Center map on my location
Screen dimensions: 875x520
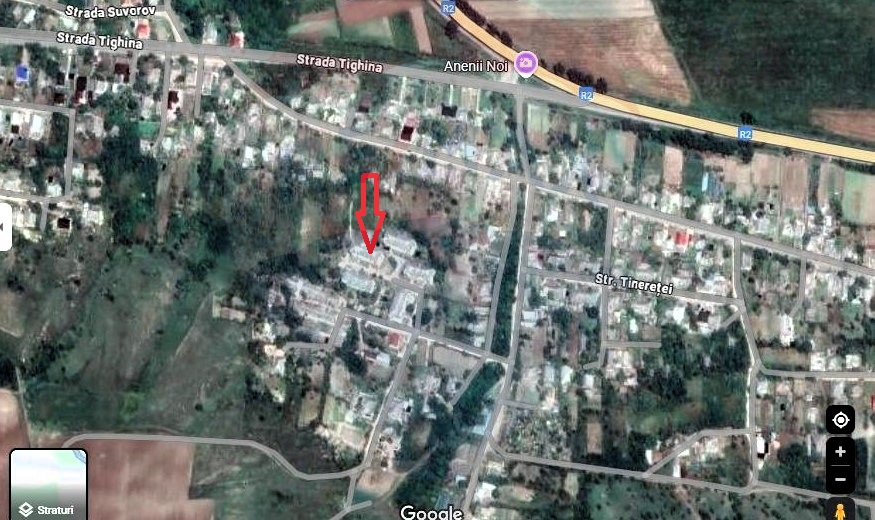point(840,419)
